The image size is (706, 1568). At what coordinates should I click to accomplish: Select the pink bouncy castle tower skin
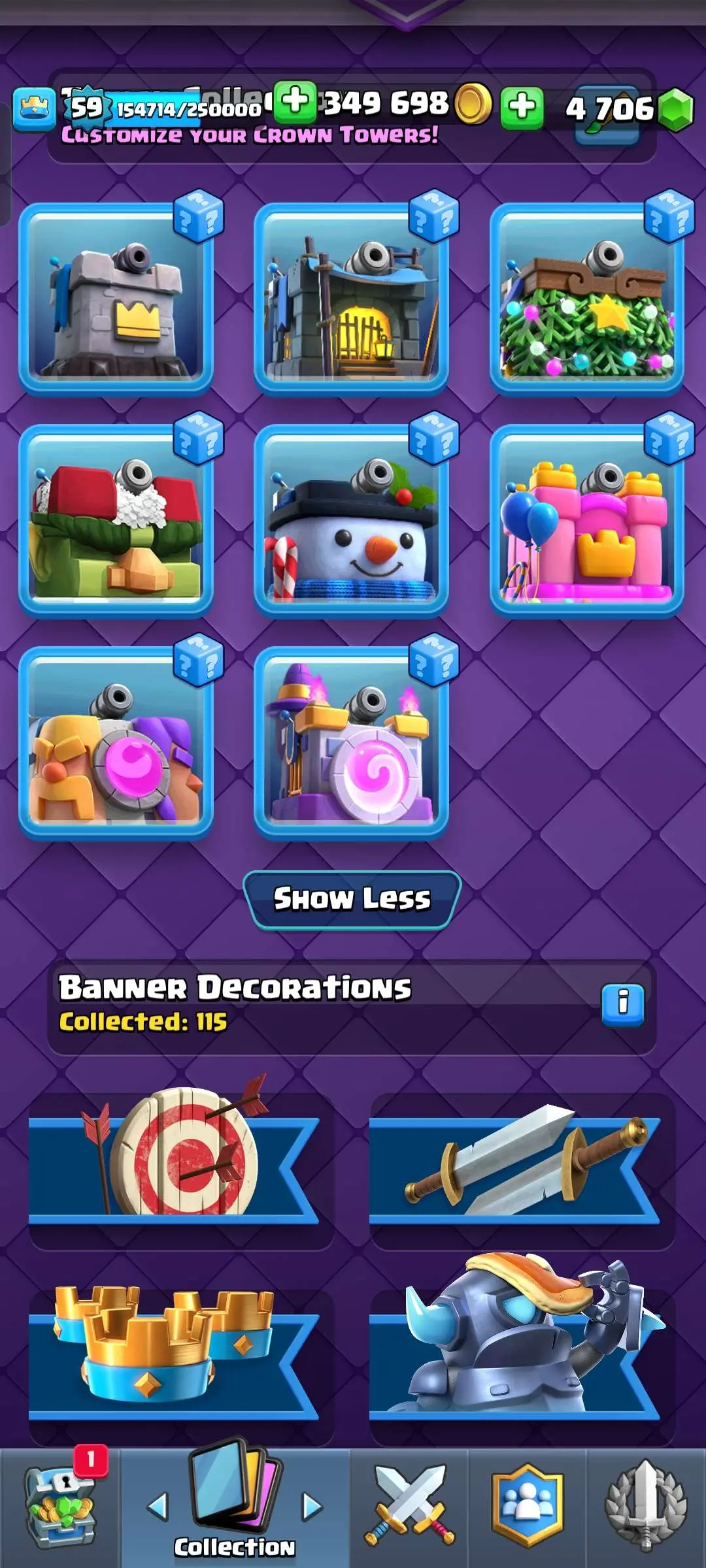pos(586,519)
